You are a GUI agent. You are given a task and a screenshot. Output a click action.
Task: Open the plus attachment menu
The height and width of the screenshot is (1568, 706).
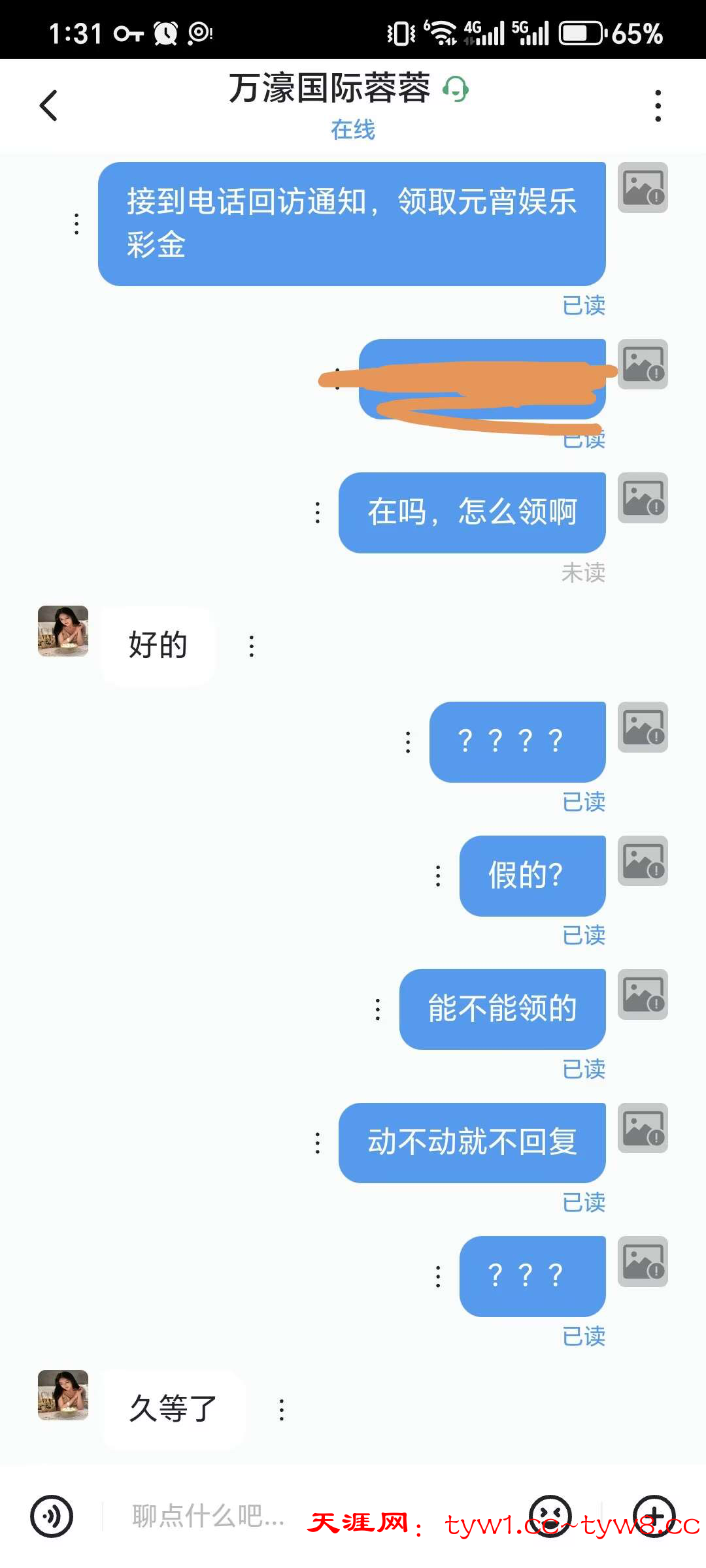coord(654,1516)
